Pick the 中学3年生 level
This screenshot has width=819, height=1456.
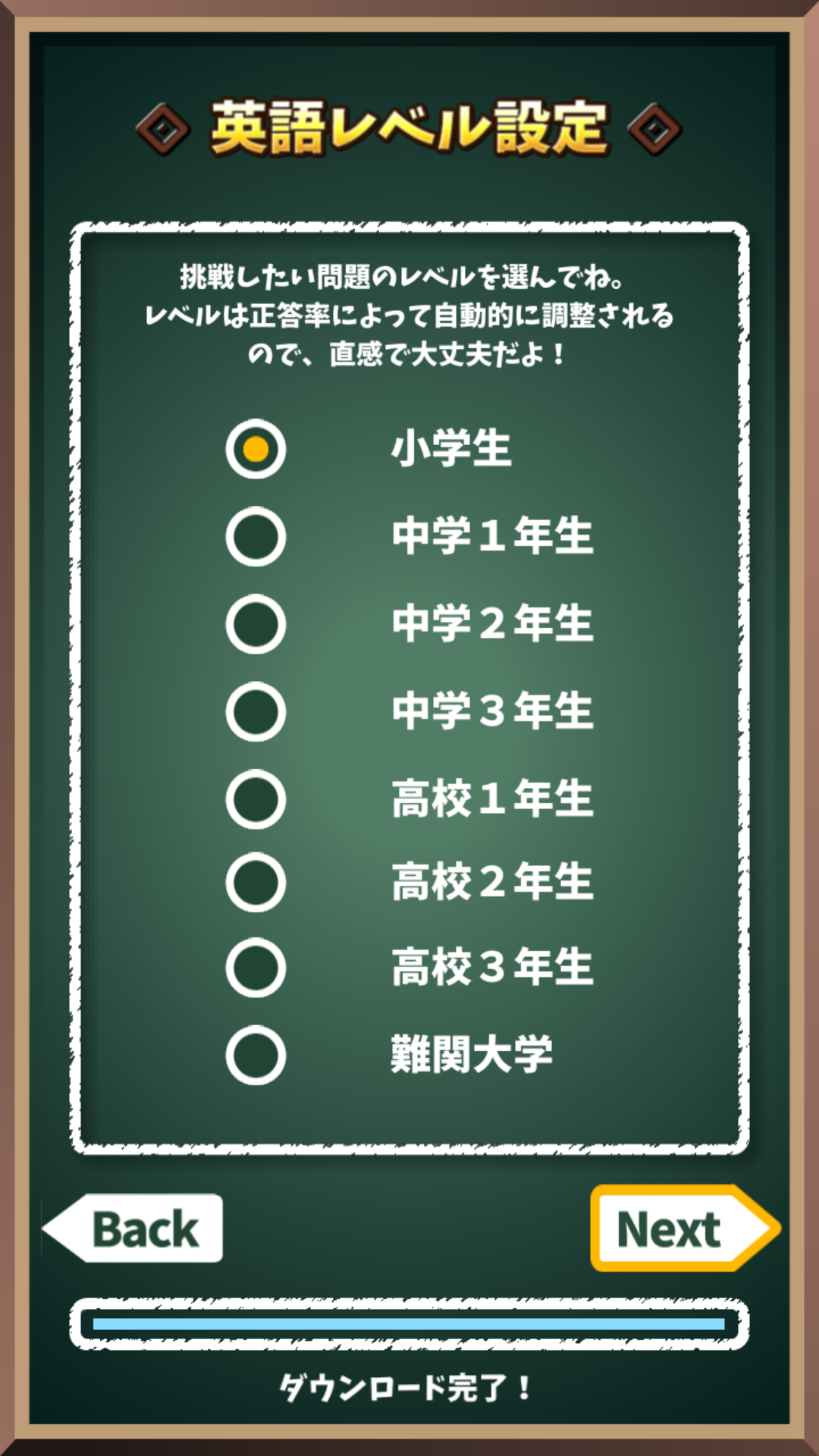click(x=256, y=711)
